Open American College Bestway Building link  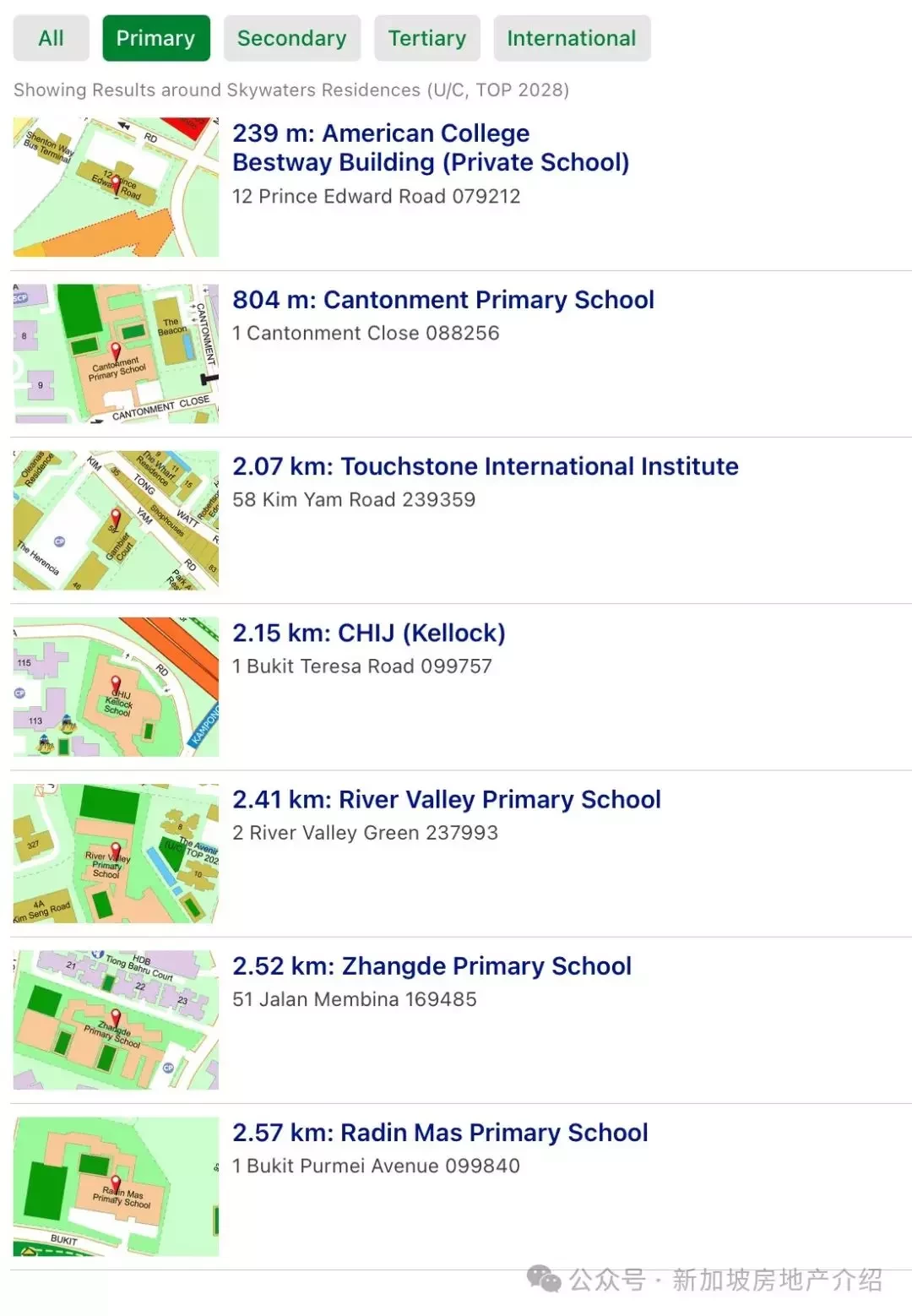coord(431,148)
